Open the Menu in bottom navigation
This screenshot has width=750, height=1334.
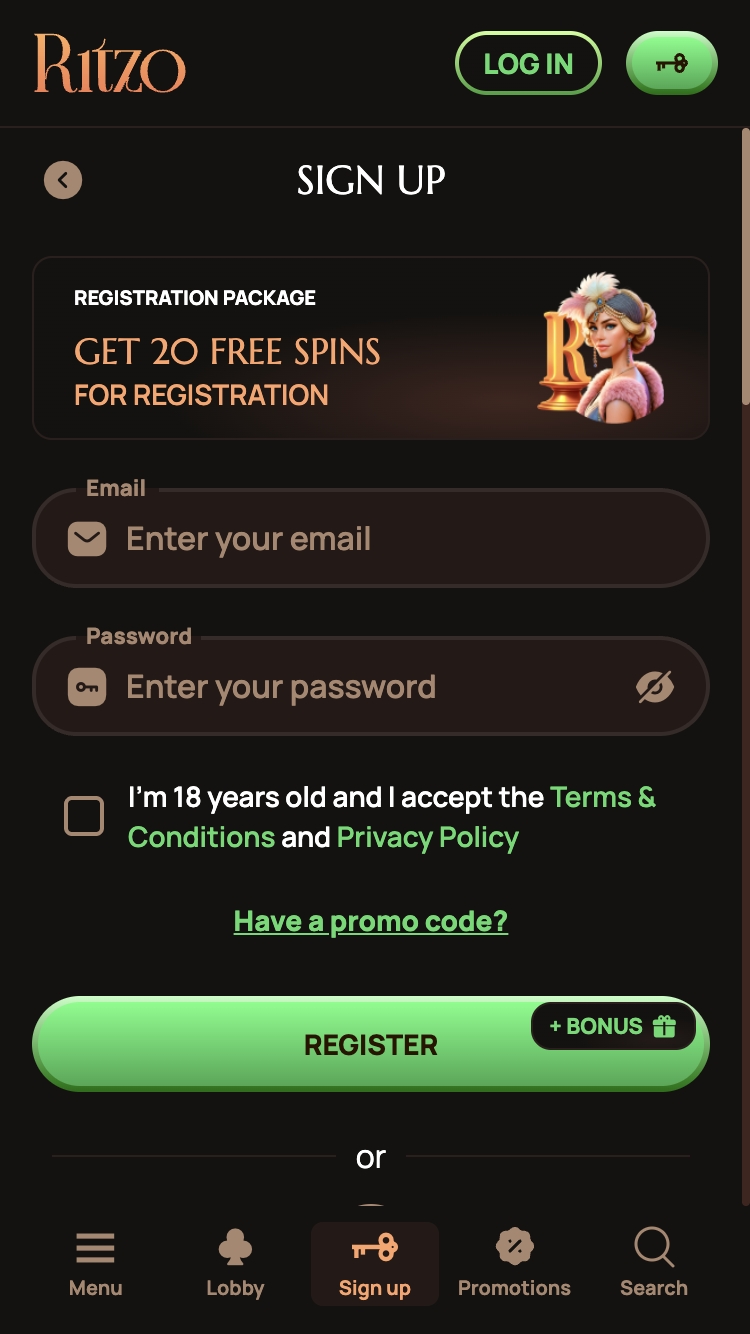tap(96, 1264)
